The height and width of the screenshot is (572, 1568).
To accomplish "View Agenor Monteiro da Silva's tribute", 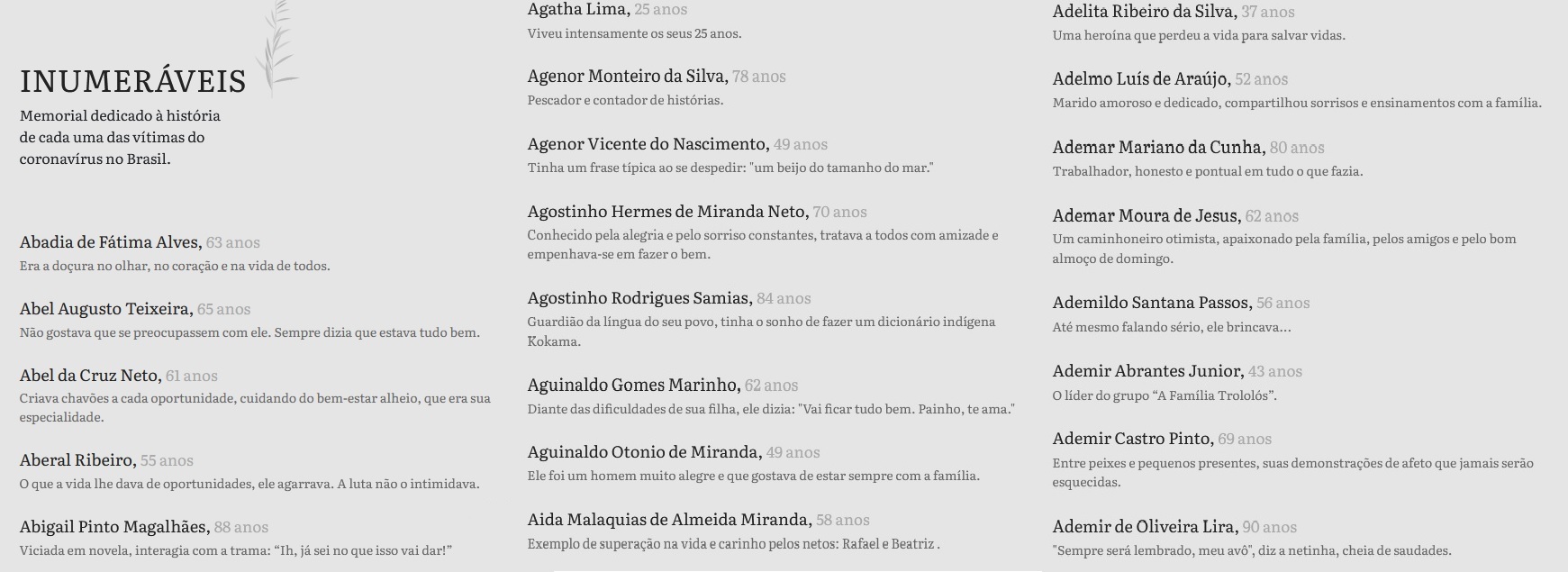I will [627, 77].
